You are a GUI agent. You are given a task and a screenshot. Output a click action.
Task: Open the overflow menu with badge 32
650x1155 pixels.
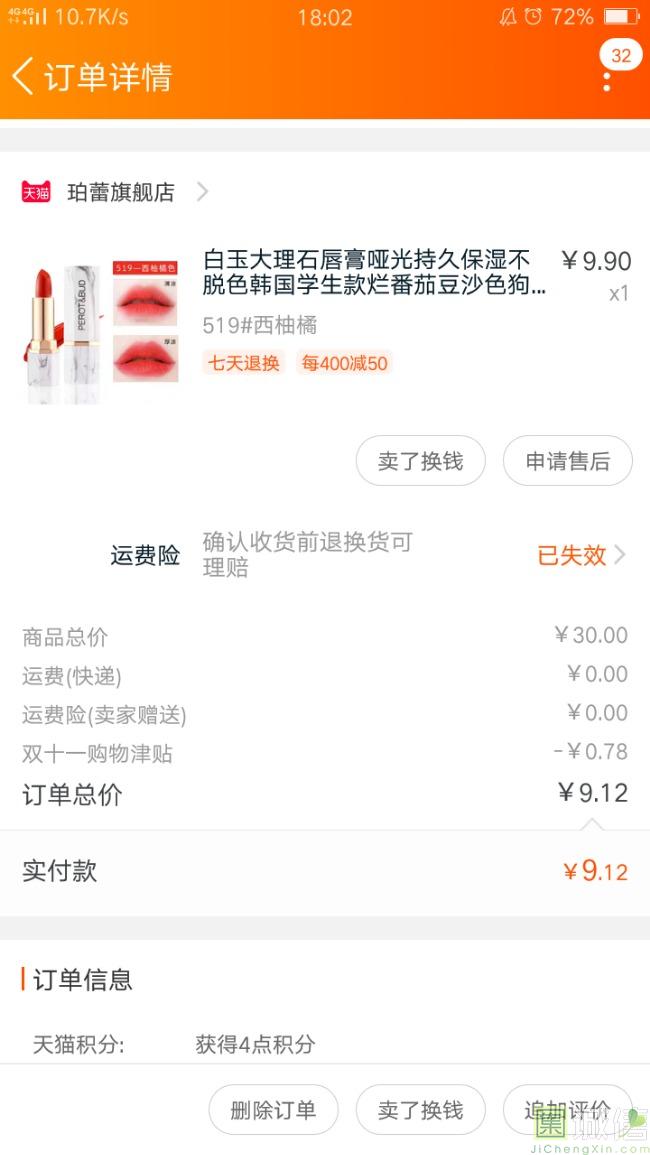(607, 76)
